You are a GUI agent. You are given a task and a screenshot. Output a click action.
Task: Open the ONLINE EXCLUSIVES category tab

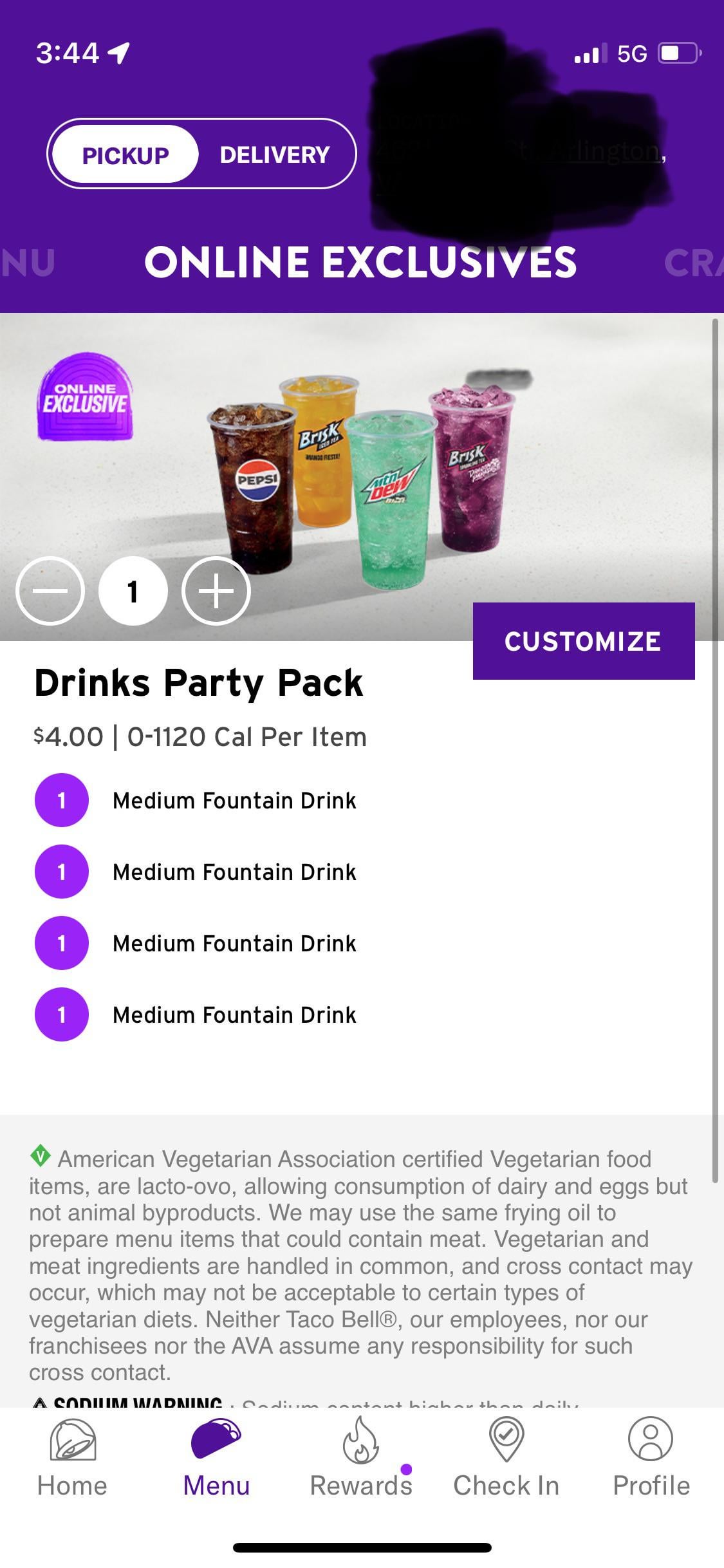360,263
